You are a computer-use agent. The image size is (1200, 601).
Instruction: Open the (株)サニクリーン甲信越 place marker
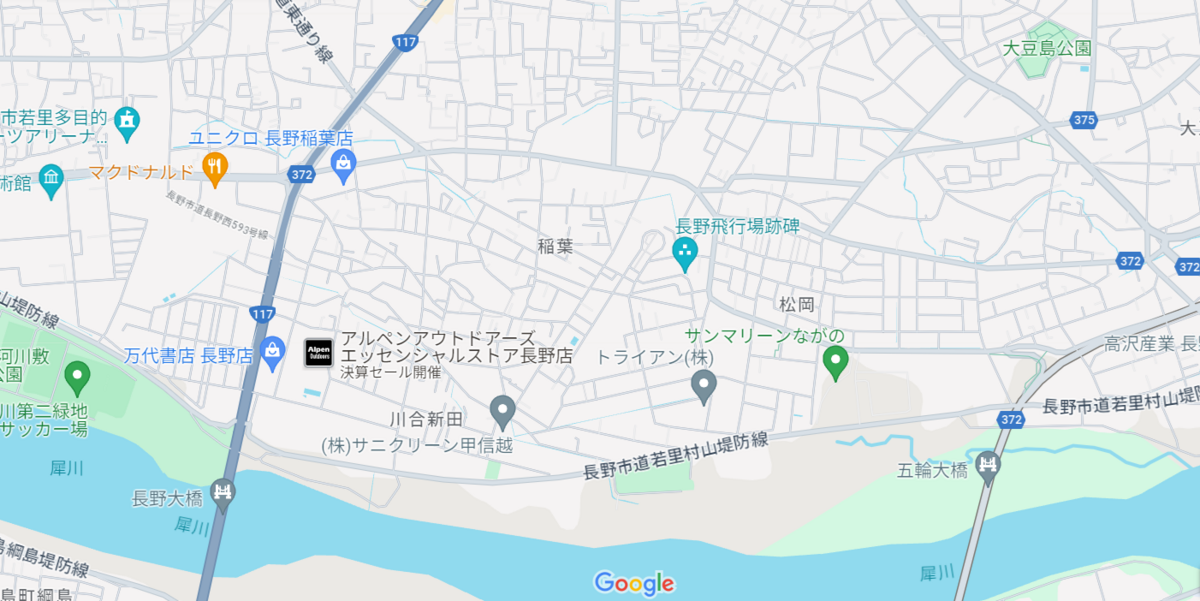click(502, 410)
